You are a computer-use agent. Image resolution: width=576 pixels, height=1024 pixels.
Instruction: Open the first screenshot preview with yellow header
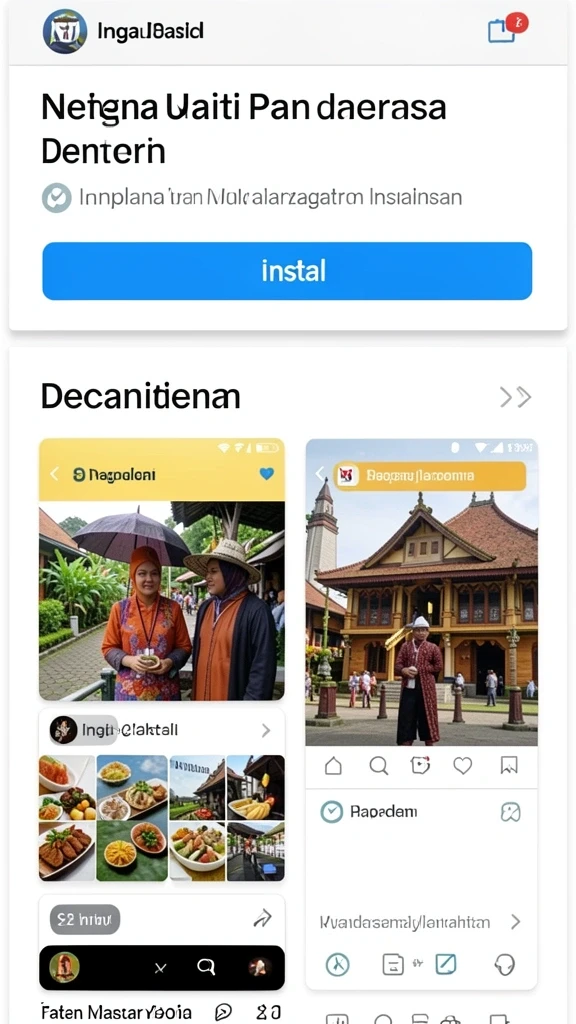tap(162, 569)
